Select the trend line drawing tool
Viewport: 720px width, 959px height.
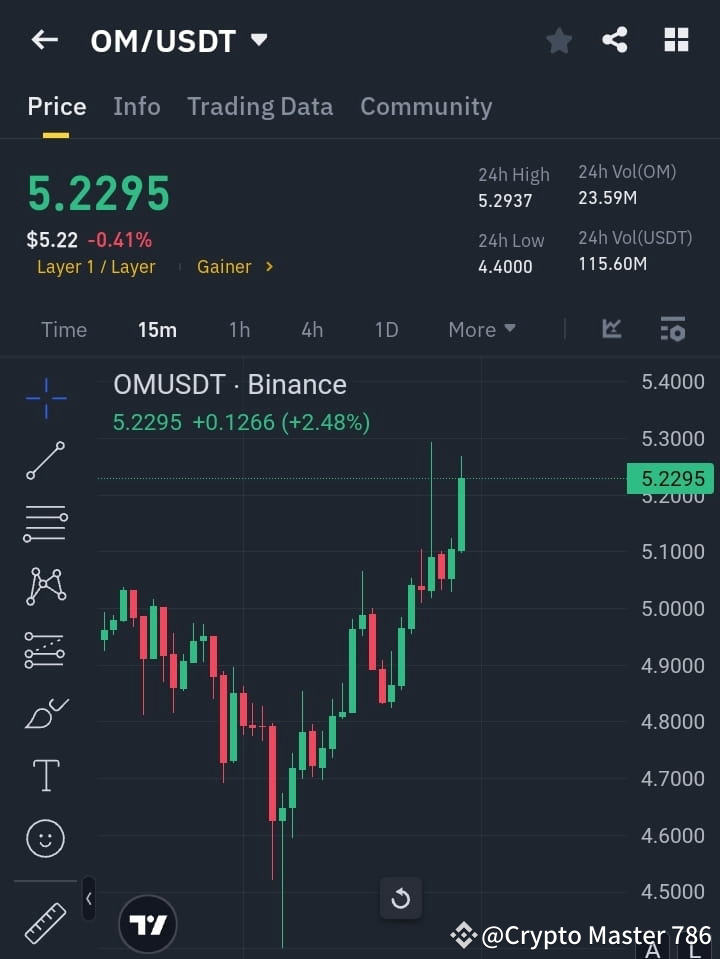(45, 461)
